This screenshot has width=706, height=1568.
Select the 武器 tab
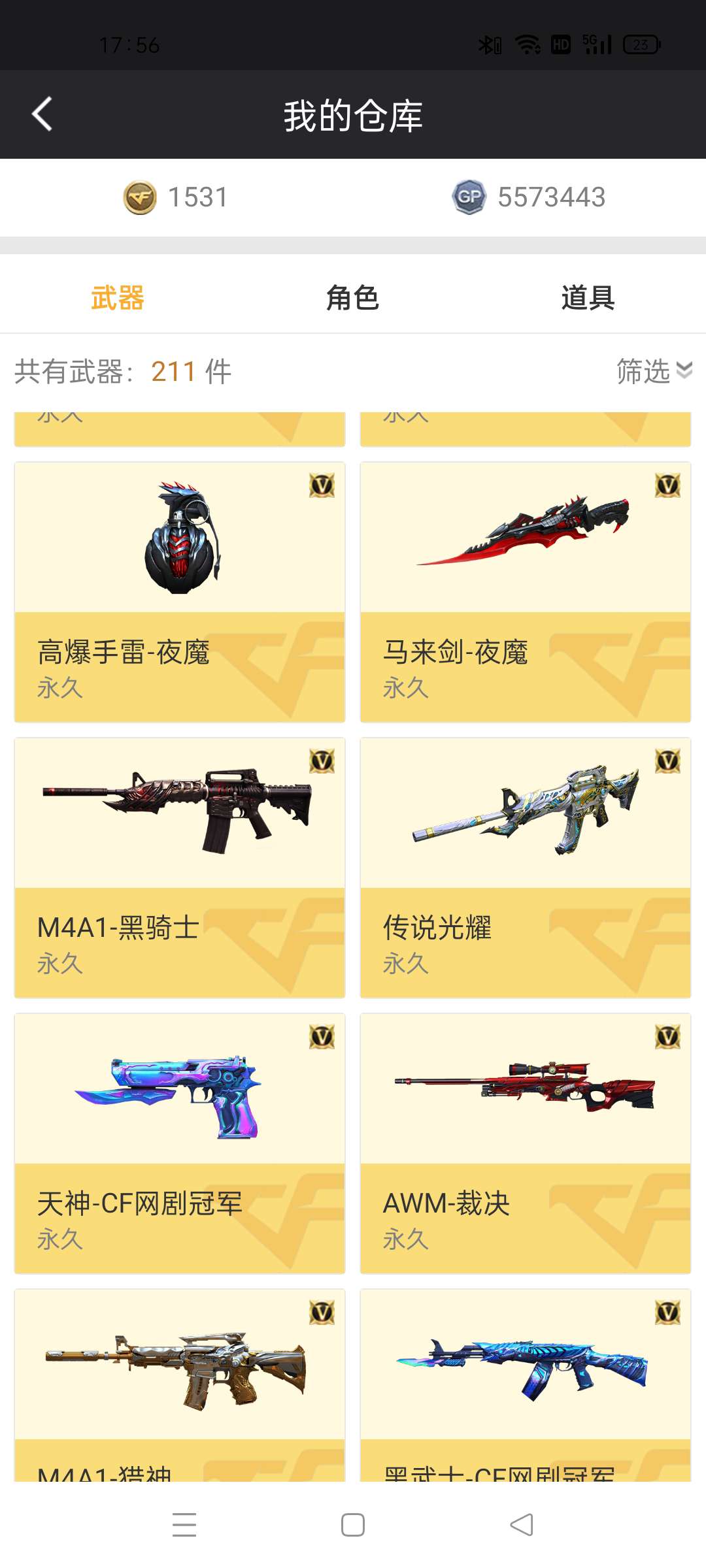coord(118,298)
